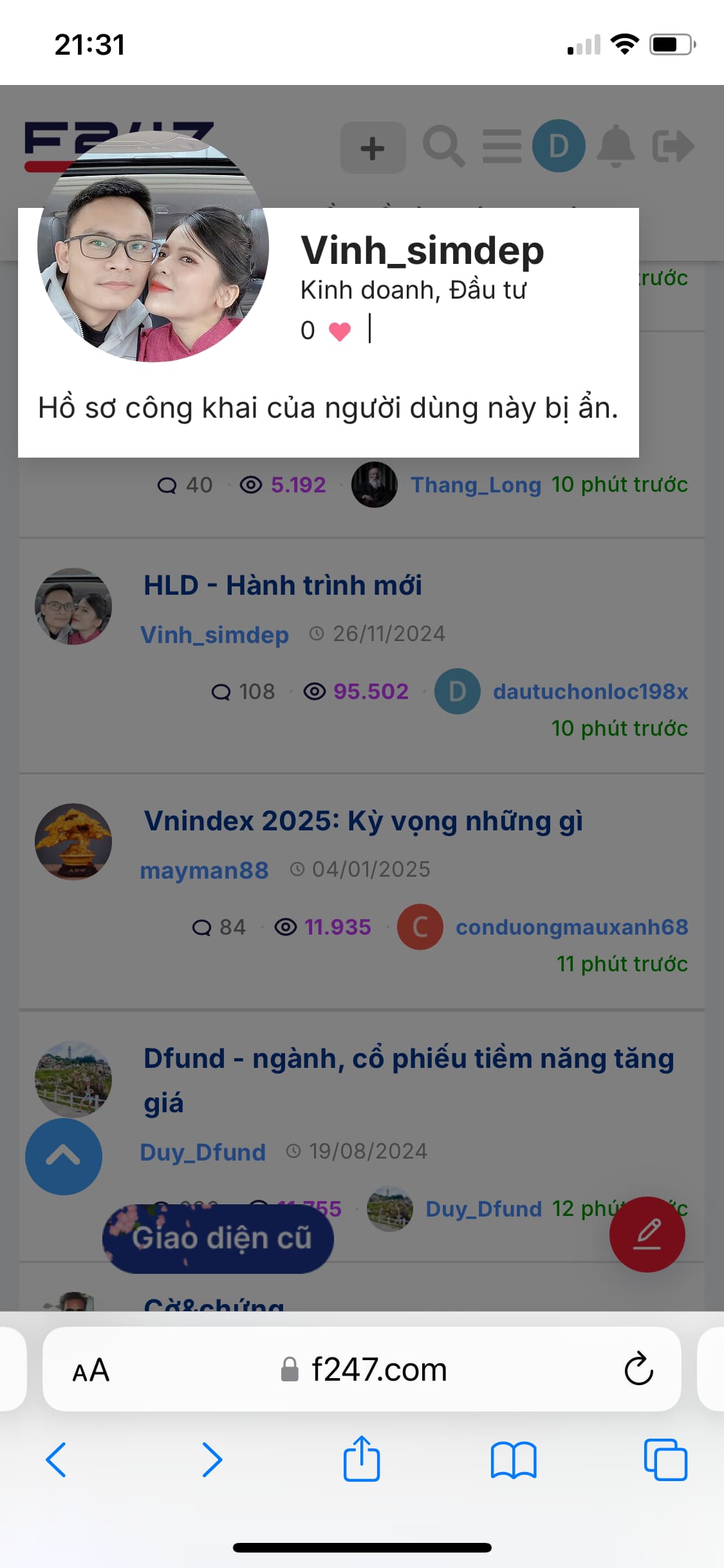This screenshot has height=1568, width=724.
Task: Open the Thang_Long profile link
Action: 476,485
